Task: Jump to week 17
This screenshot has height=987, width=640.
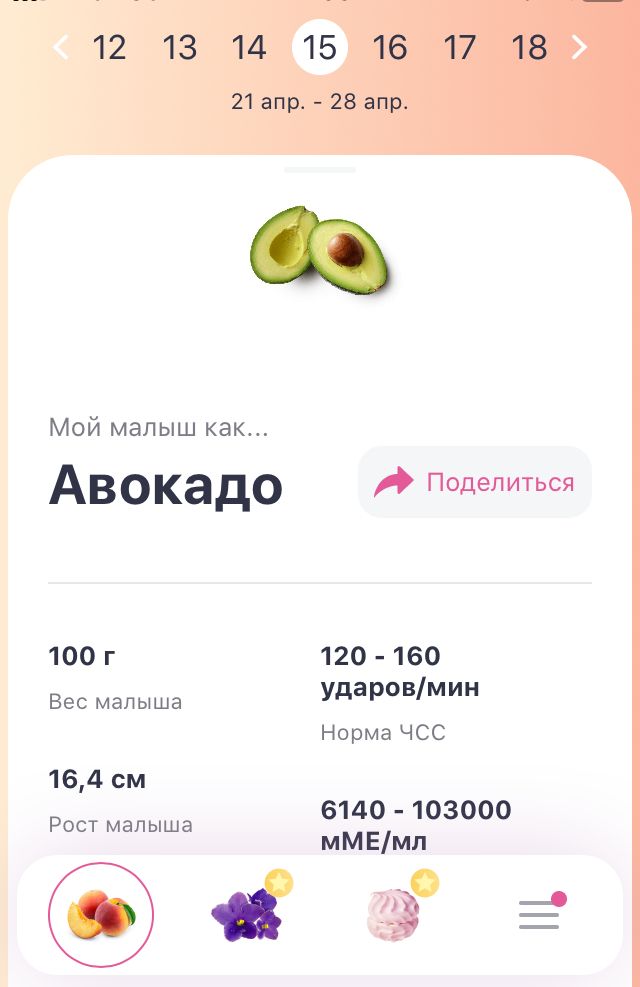Action: pyautogui.click(x=460, y=48)
